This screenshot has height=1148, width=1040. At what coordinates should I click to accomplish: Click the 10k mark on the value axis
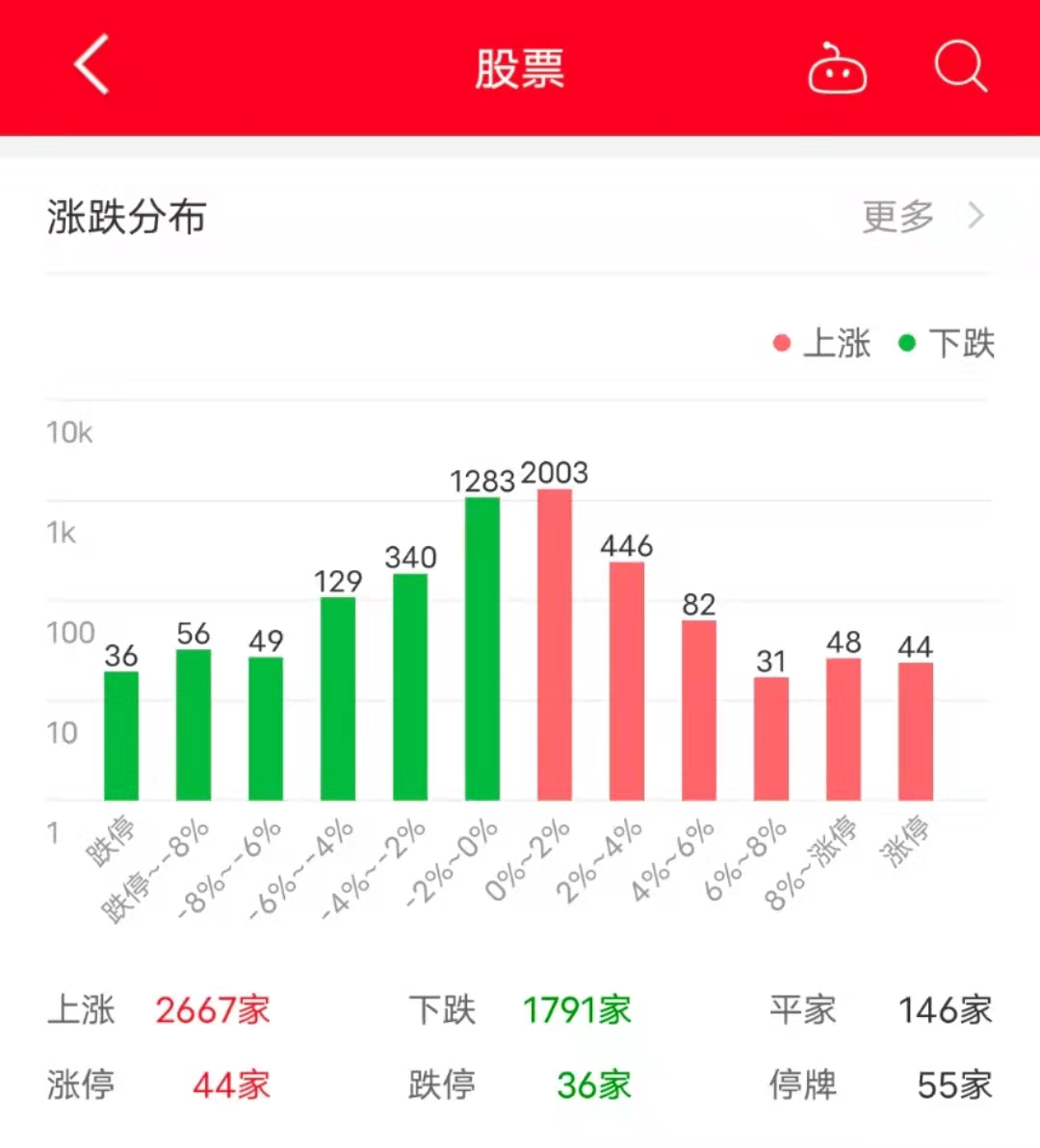click(x=68, y=432)
